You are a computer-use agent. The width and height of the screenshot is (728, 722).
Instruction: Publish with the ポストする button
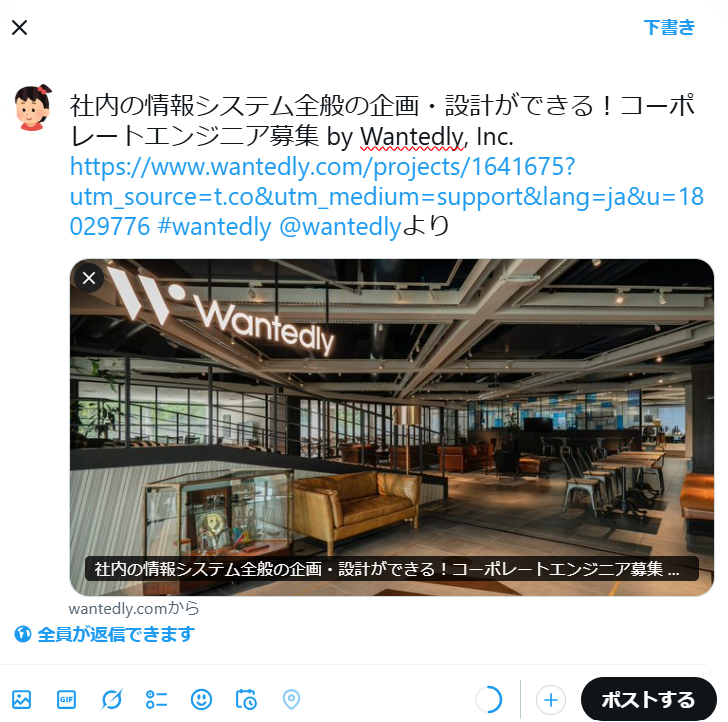(x=648, y=700)
